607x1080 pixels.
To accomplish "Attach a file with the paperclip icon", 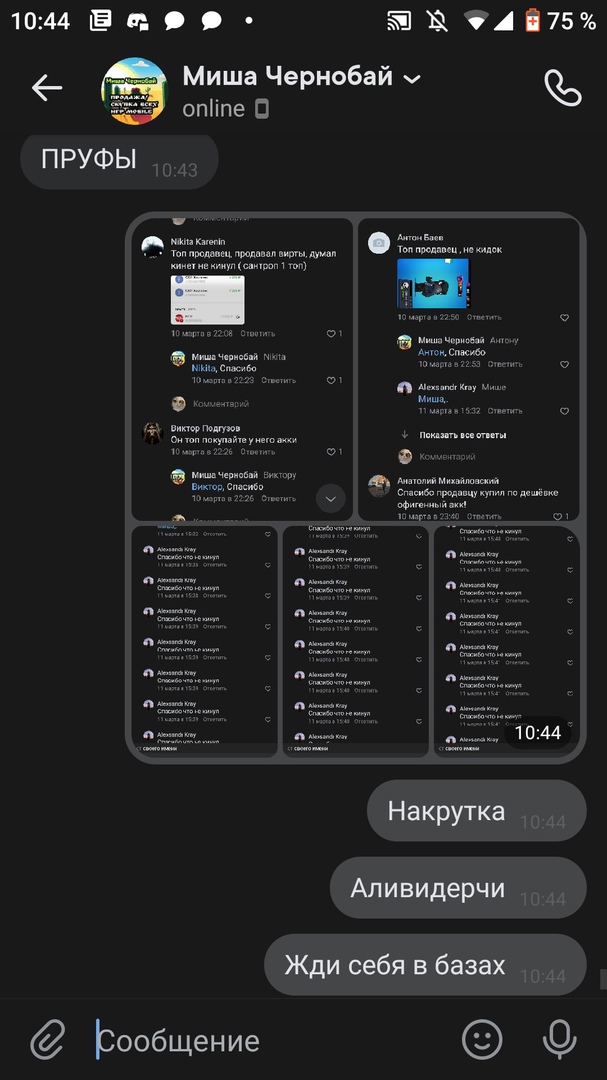I will (x=47, y=1041).
